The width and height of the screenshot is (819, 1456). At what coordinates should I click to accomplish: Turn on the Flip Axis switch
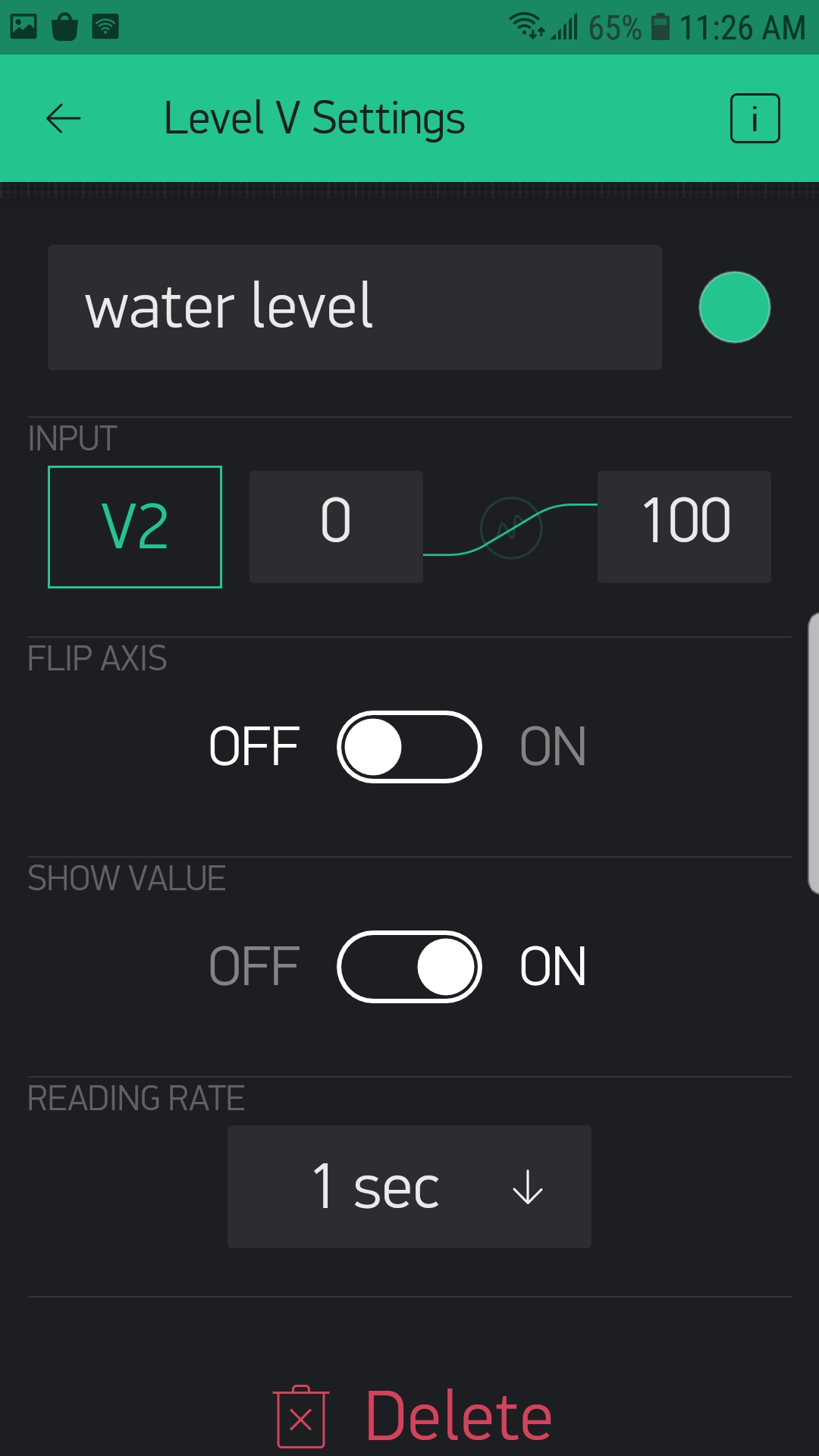coord(409,747)
